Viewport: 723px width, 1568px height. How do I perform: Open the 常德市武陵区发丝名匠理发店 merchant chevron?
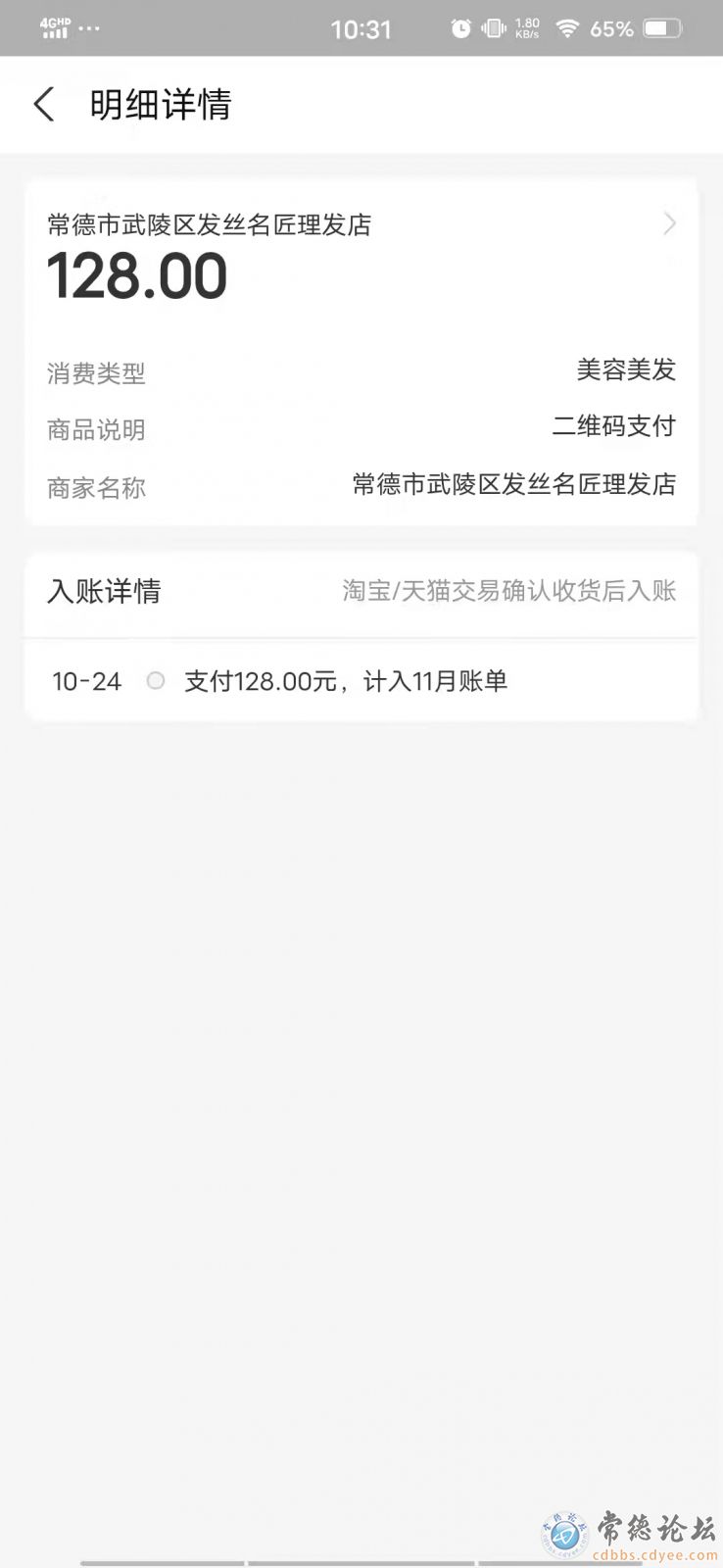coord(670,224)
